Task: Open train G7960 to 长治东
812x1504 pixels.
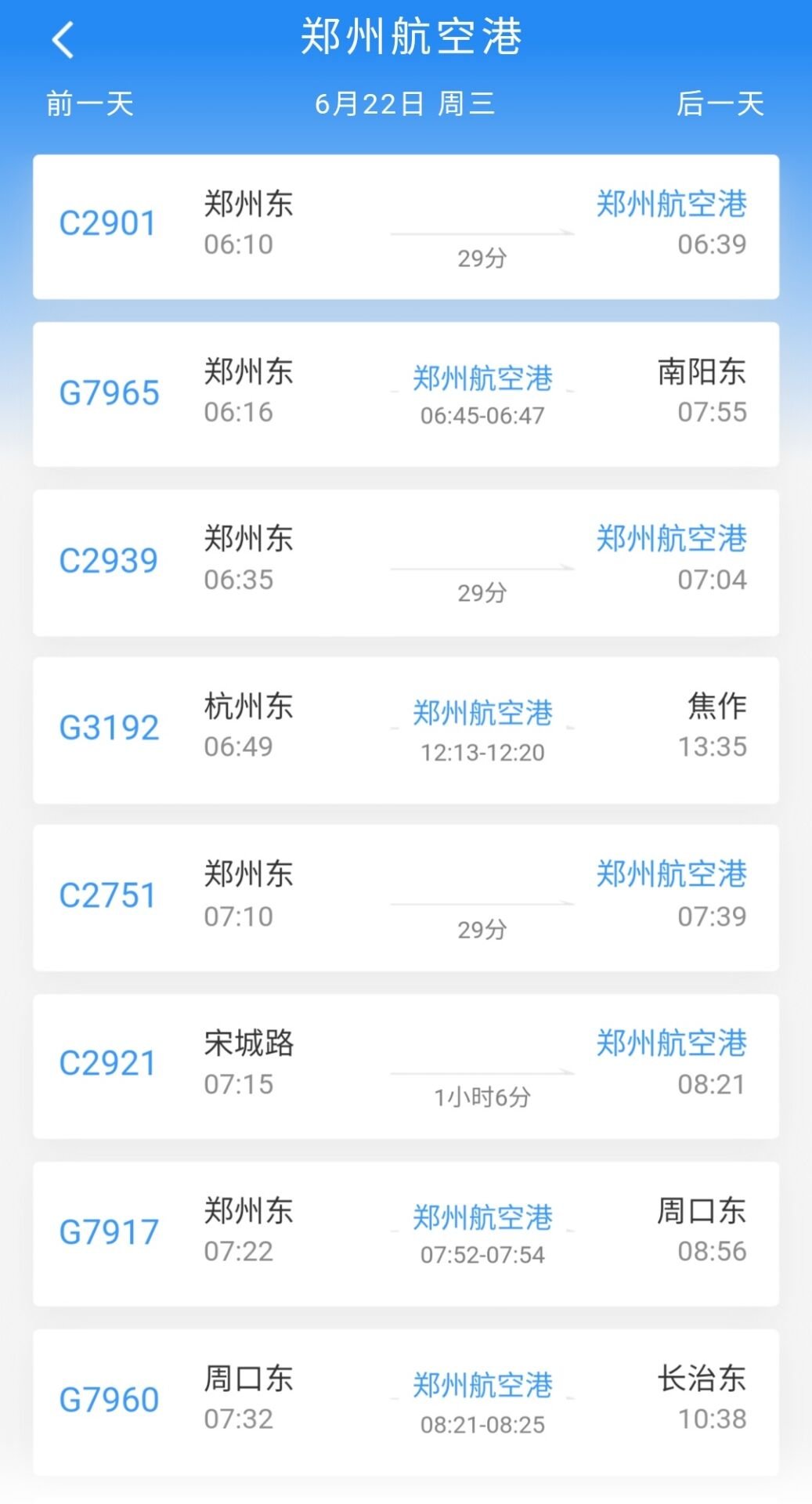Action: tap(406, 1401)
